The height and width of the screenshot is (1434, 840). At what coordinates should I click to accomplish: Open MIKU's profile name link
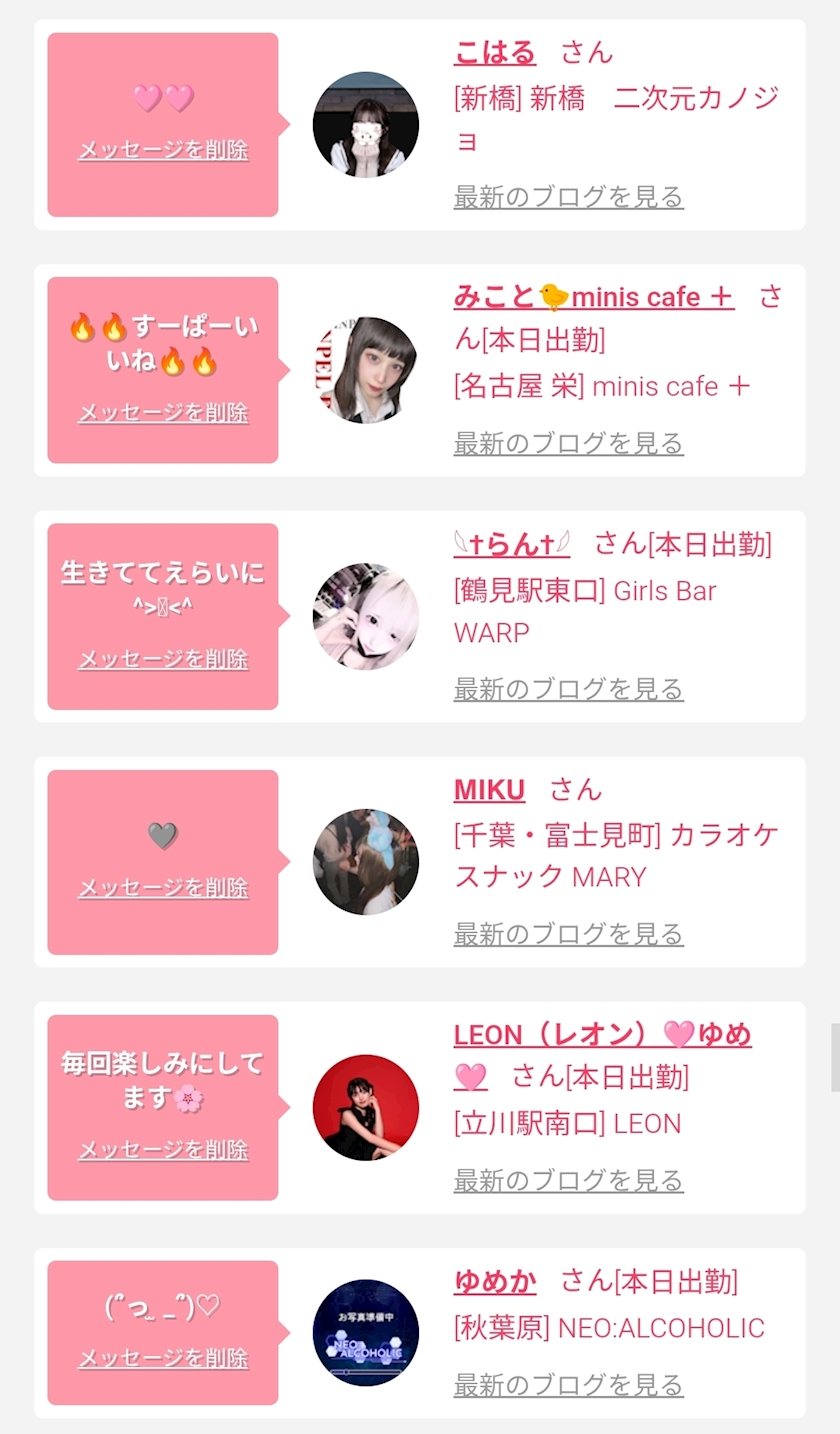[489, 790]
